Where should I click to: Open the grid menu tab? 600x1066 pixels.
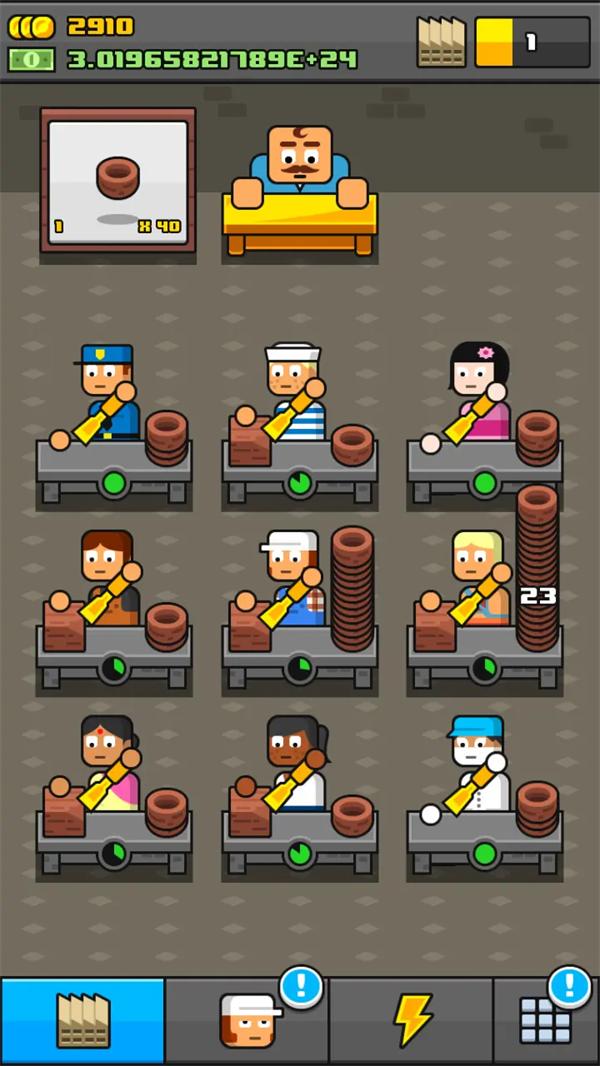tap(546, 1020)
